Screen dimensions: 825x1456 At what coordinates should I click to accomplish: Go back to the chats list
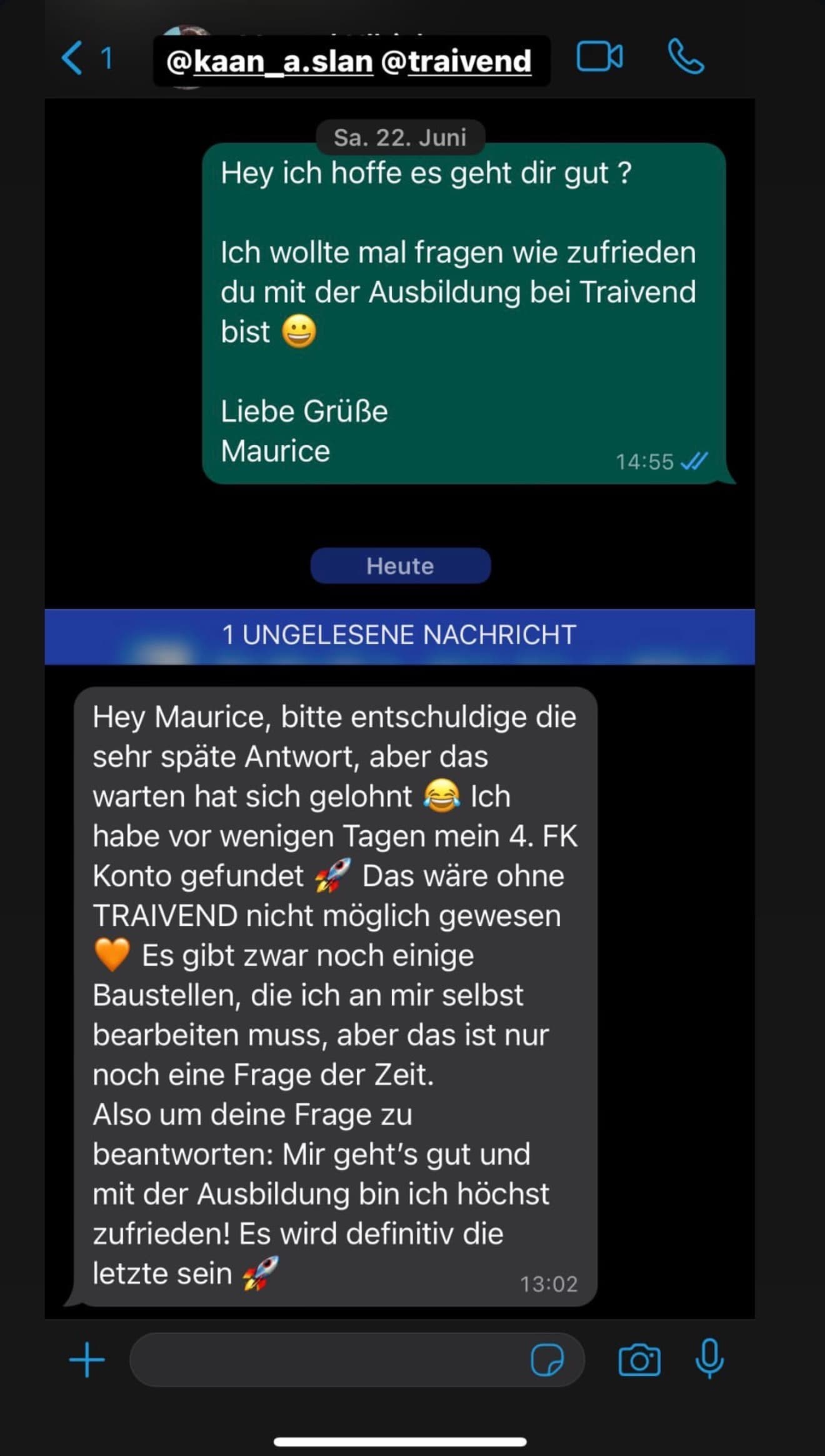tap(71, 58)
